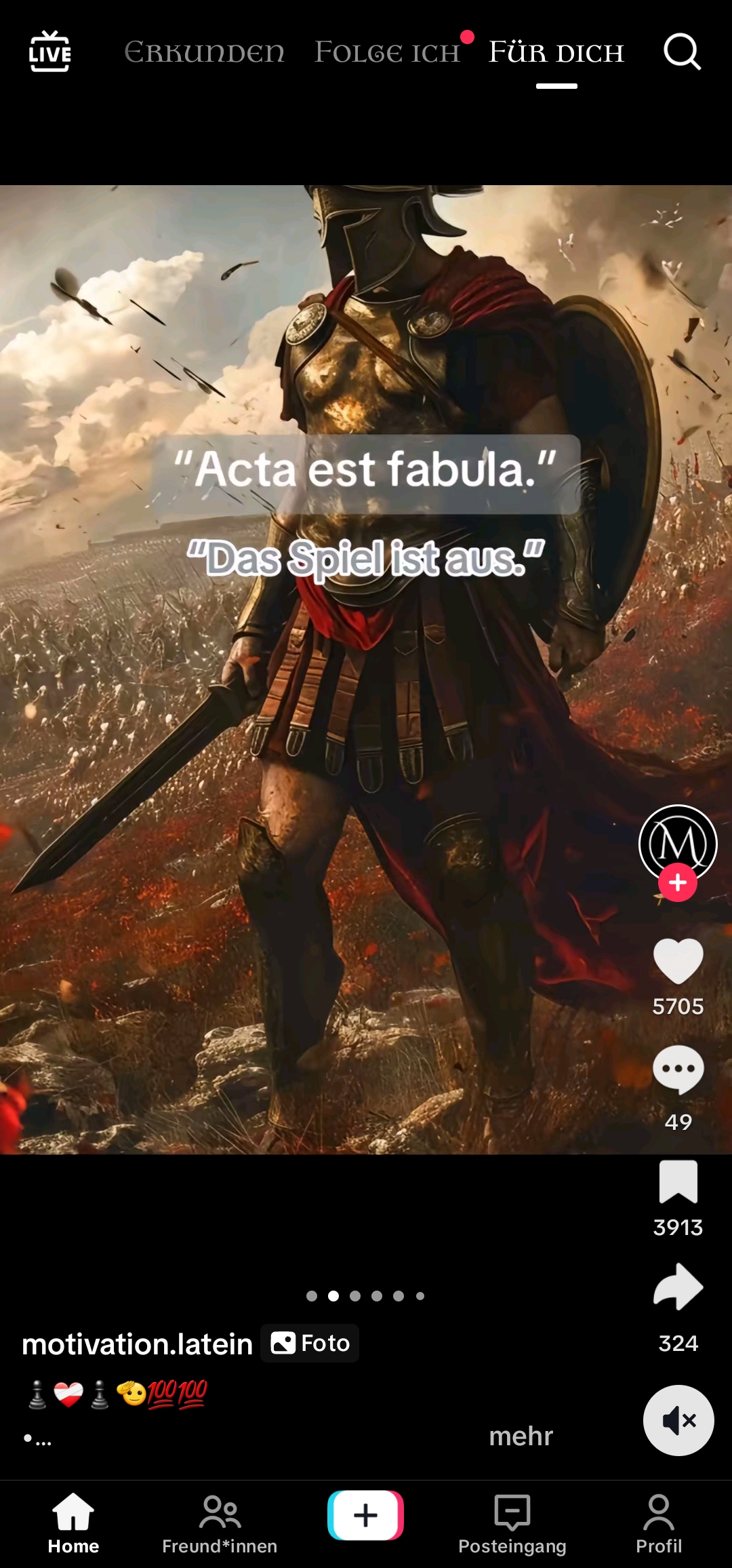Open motivation.latein's profile avatar
The width and height of the screenshot is (732, 1568).
click(x=678, y=841)
